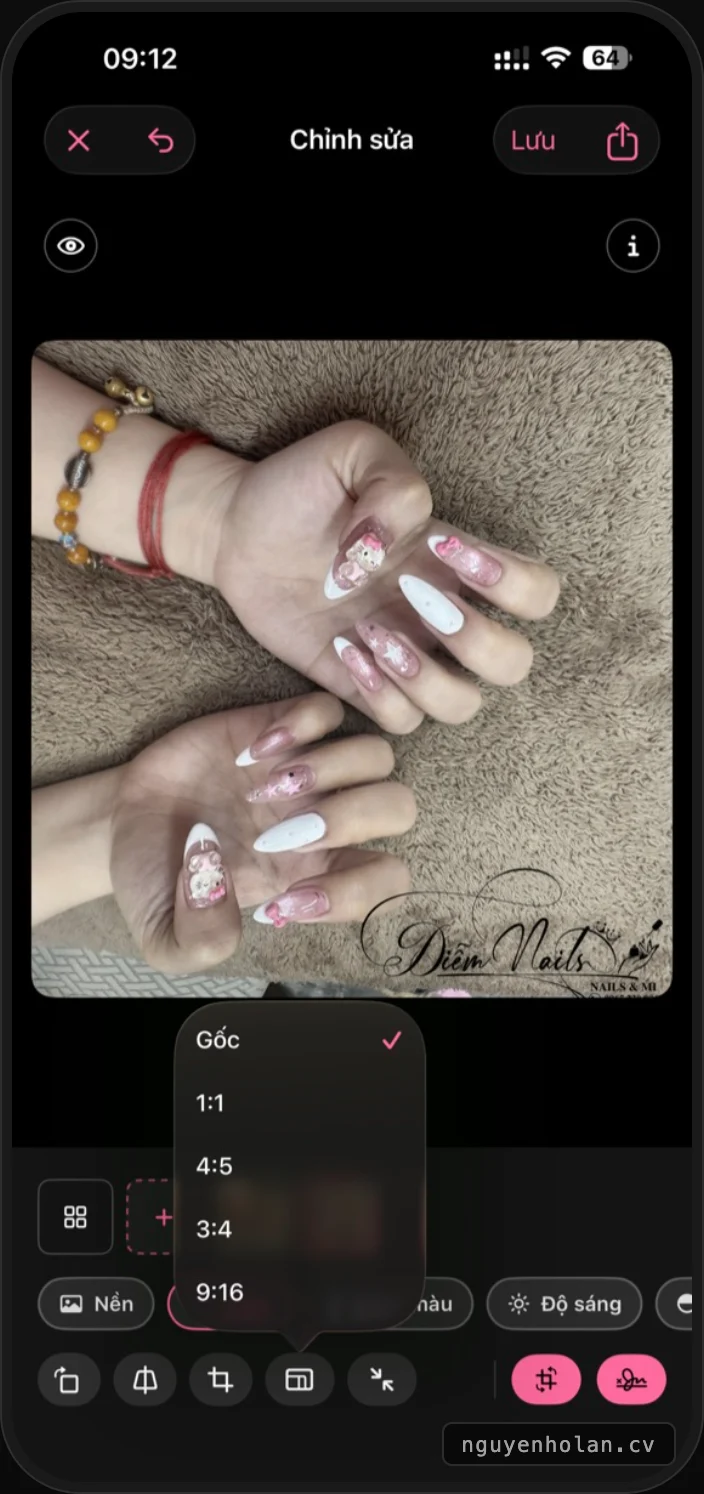Tap the aspect ratio toolbar button
Screen dimensions: 704x1494
(x=299, y=1381)
